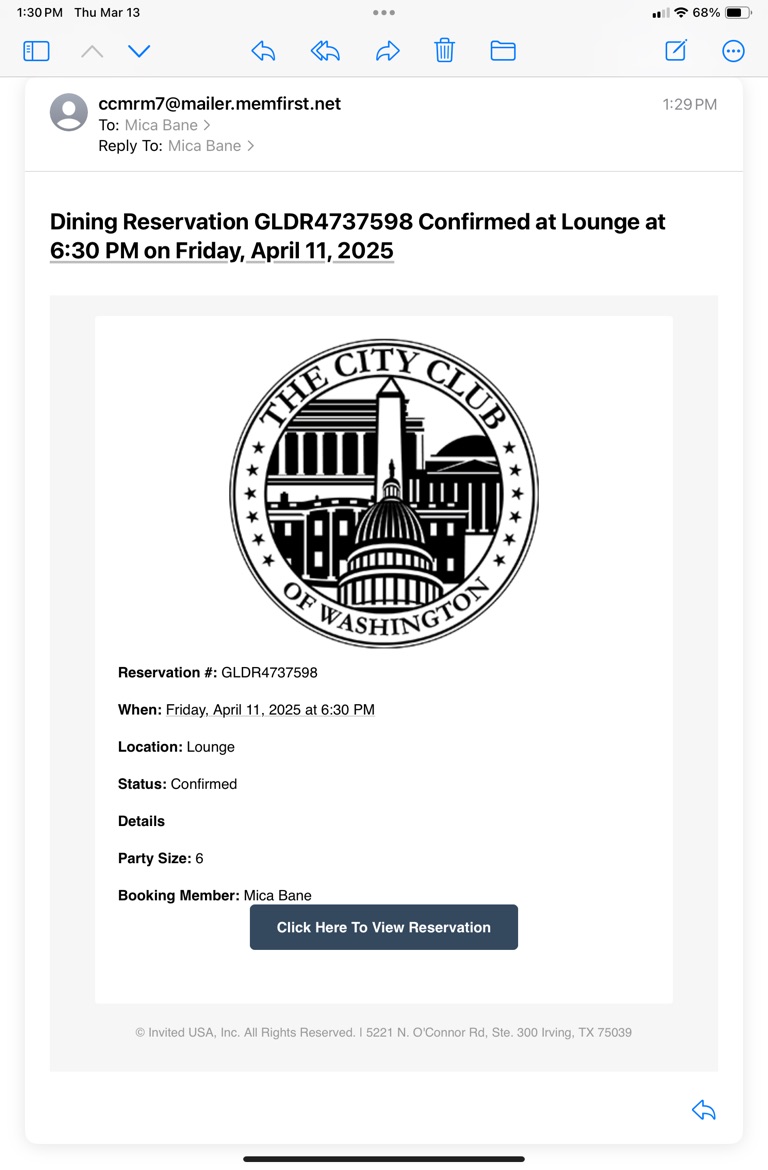Image resolution: width=768 pixels, height=1170 pixels.
Task: Open the multitasking dots at the top
Action: pos(384,13)
